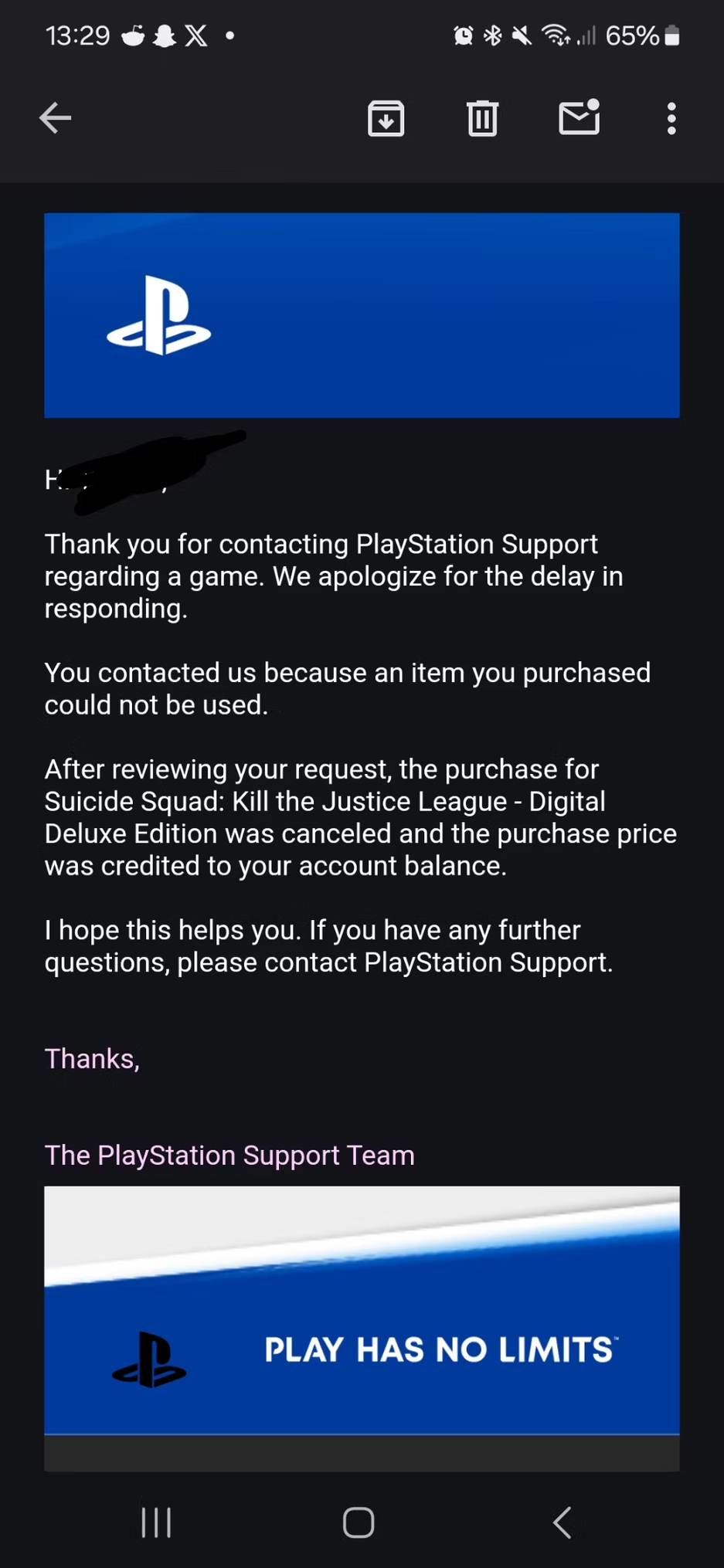
Task: Tap the system home button
Action: [359, 1522]
